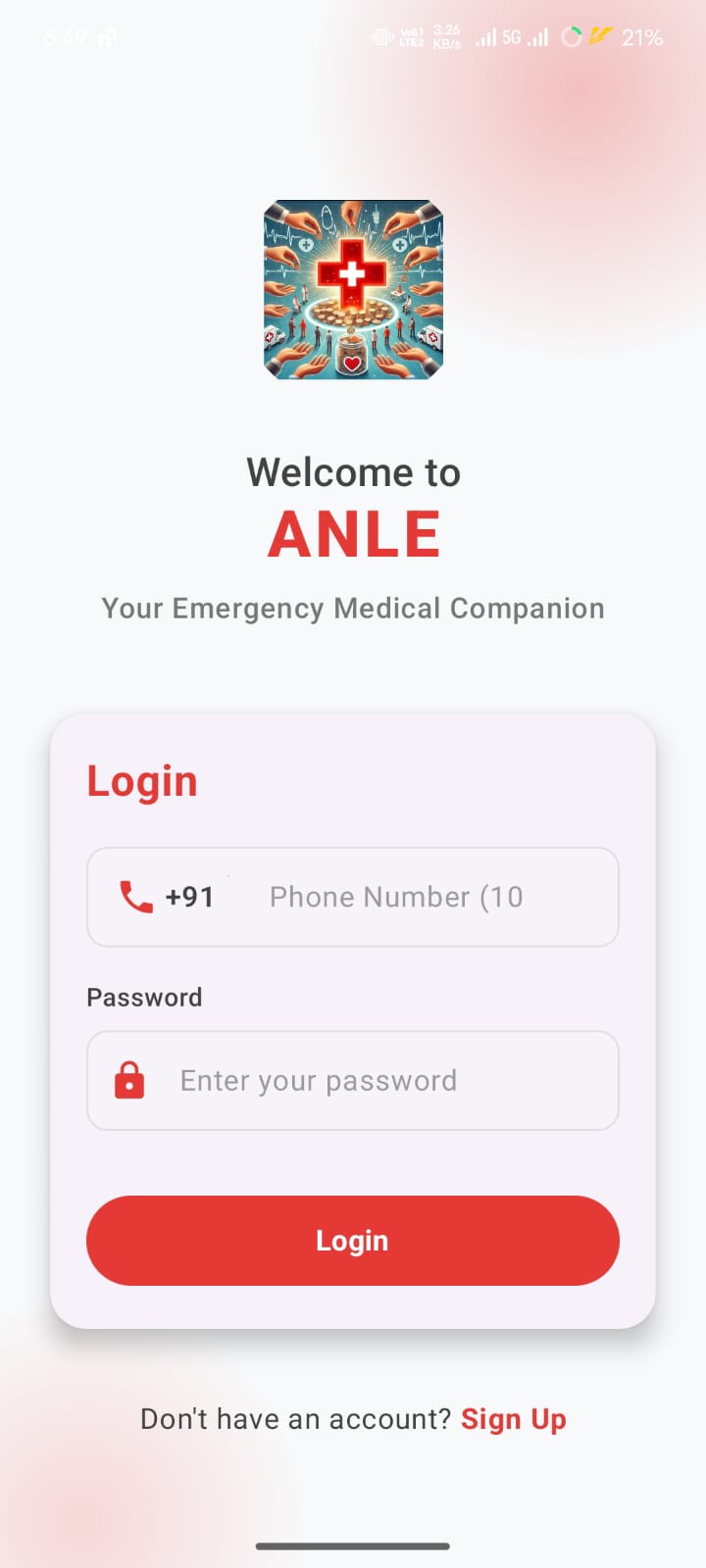The image size is (706, 1568).
Task: Tap the red Login button
Action: tap(353, 1241)
